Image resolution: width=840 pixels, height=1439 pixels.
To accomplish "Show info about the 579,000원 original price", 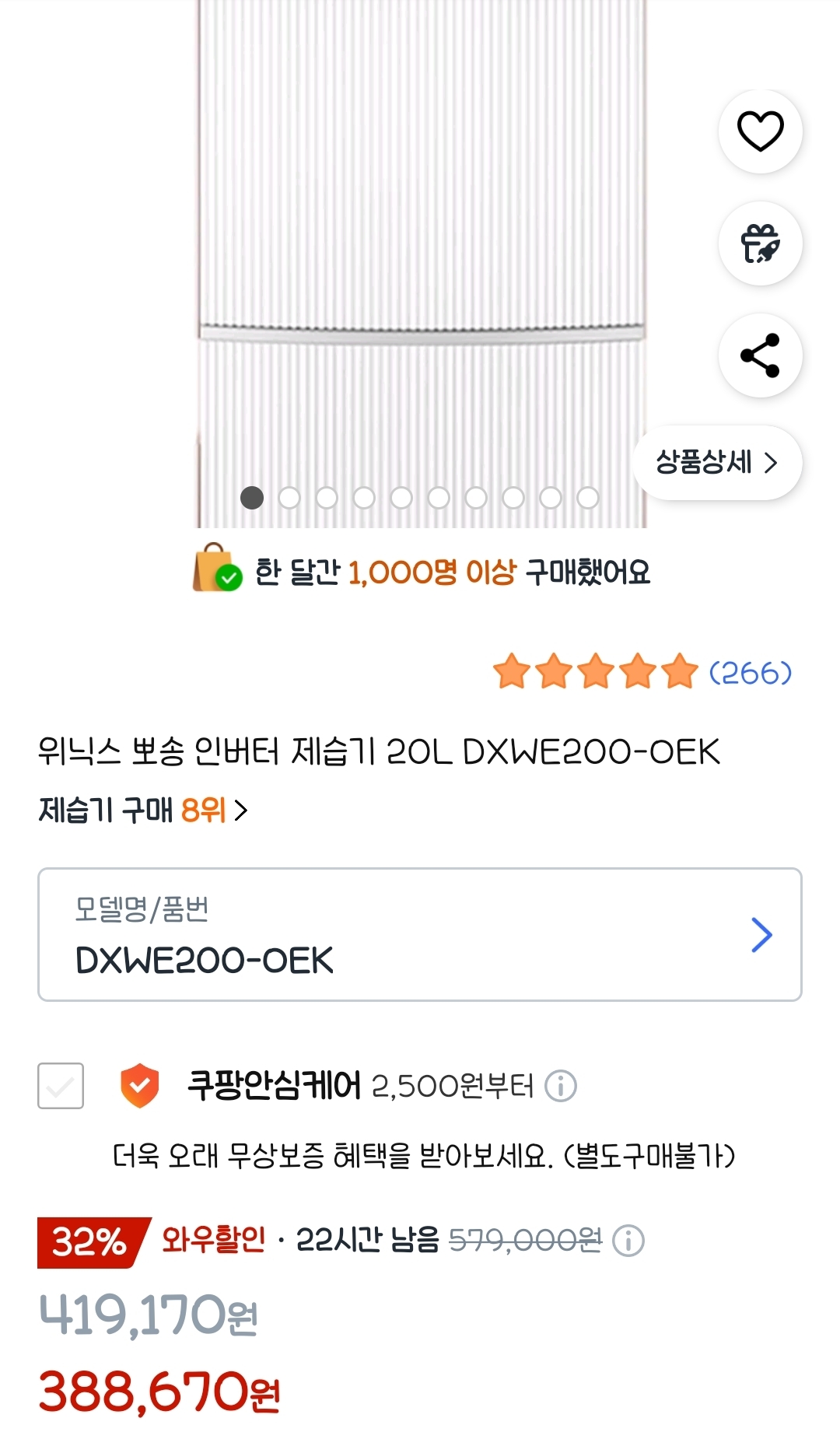I will (x=628, y=1241).
